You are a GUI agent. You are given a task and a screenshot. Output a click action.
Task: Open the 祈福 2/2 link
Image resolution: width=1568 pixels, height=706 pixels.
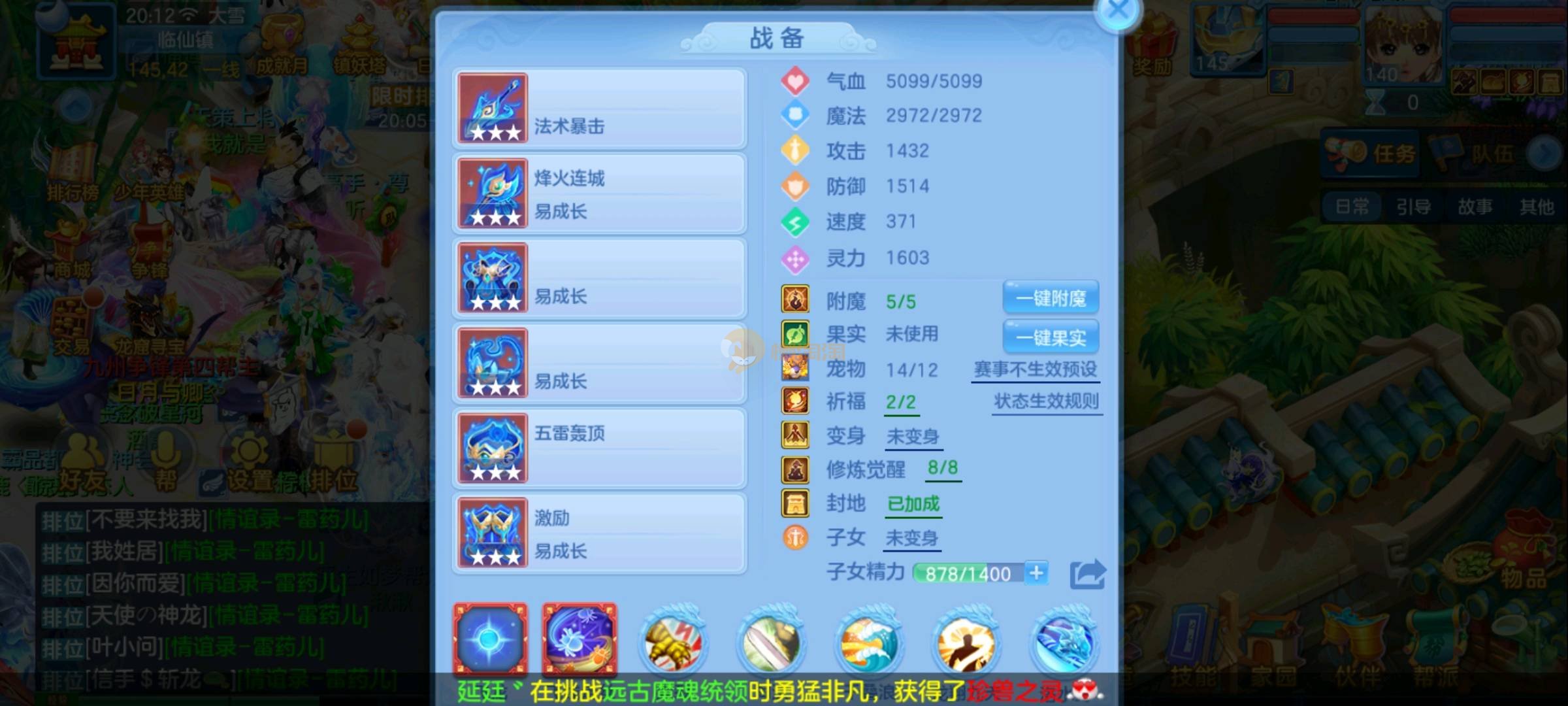(901, 402)
